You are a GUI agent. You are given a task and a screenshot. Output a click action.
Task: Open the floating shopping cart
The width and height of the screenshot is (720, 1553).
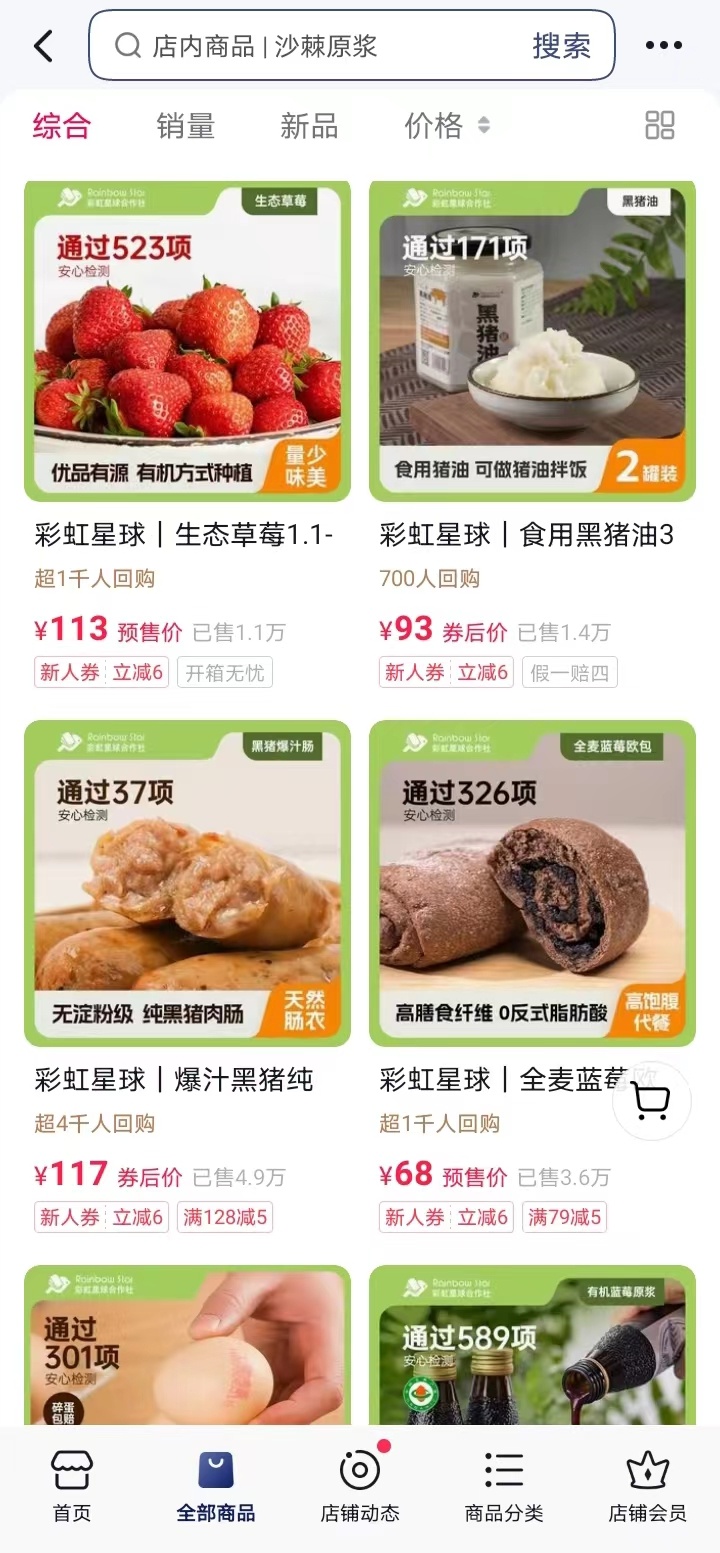[650, 1100]
